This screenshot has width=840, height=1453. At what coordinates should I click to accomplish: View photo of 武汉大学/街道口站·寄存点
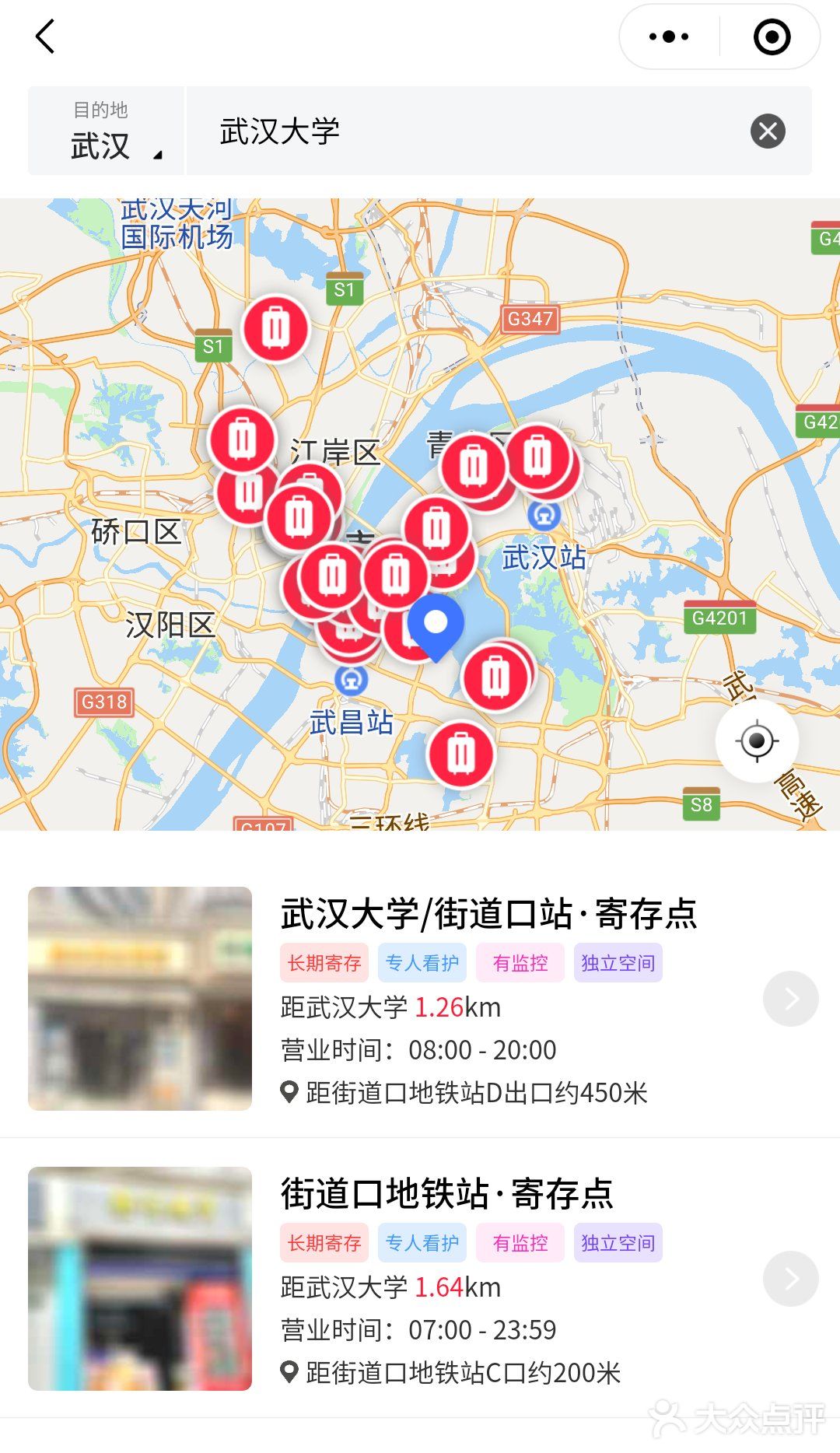pos(140,999)
